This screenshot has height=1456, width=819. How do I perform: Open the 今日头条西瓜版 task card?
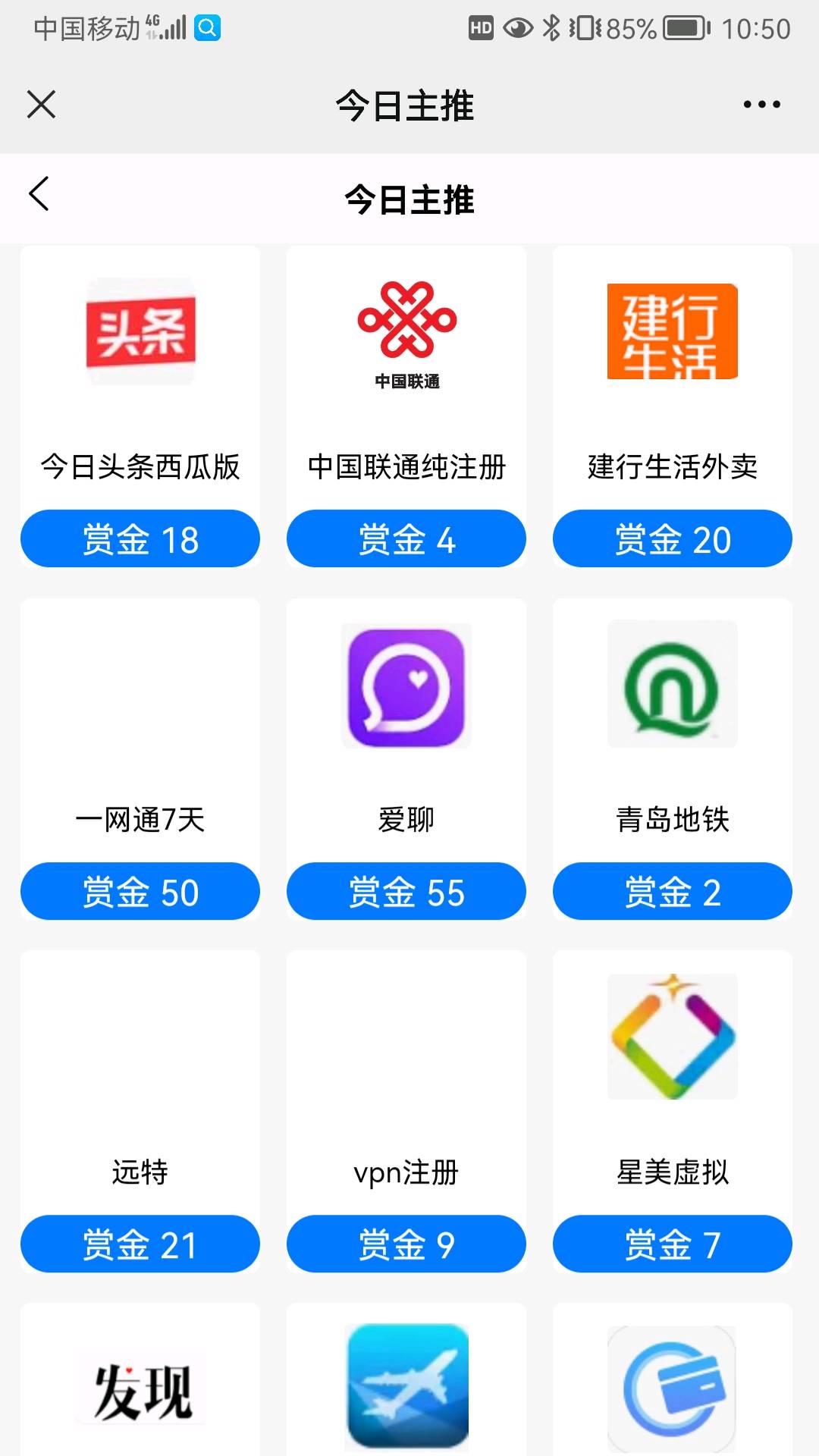click(140, 364)
